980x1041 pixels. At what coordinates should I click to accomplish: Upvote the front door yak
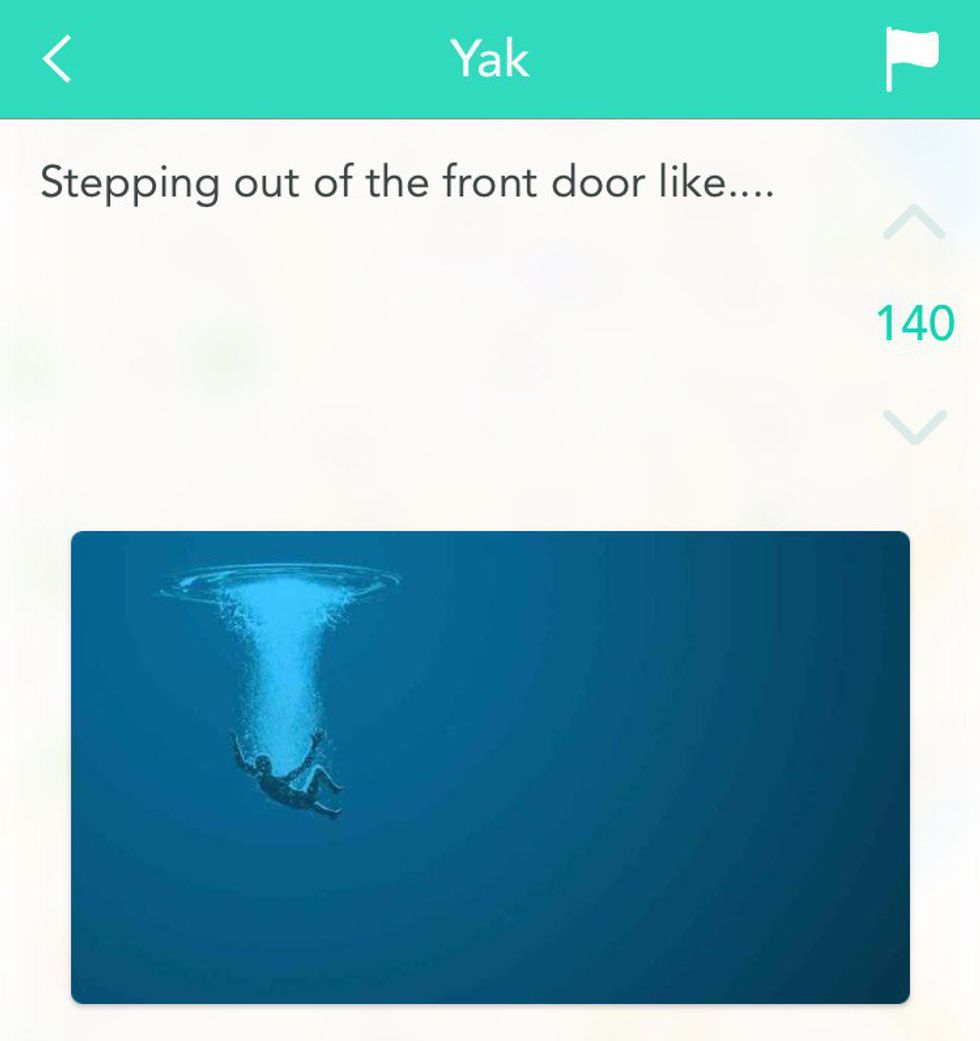[913, 224]
